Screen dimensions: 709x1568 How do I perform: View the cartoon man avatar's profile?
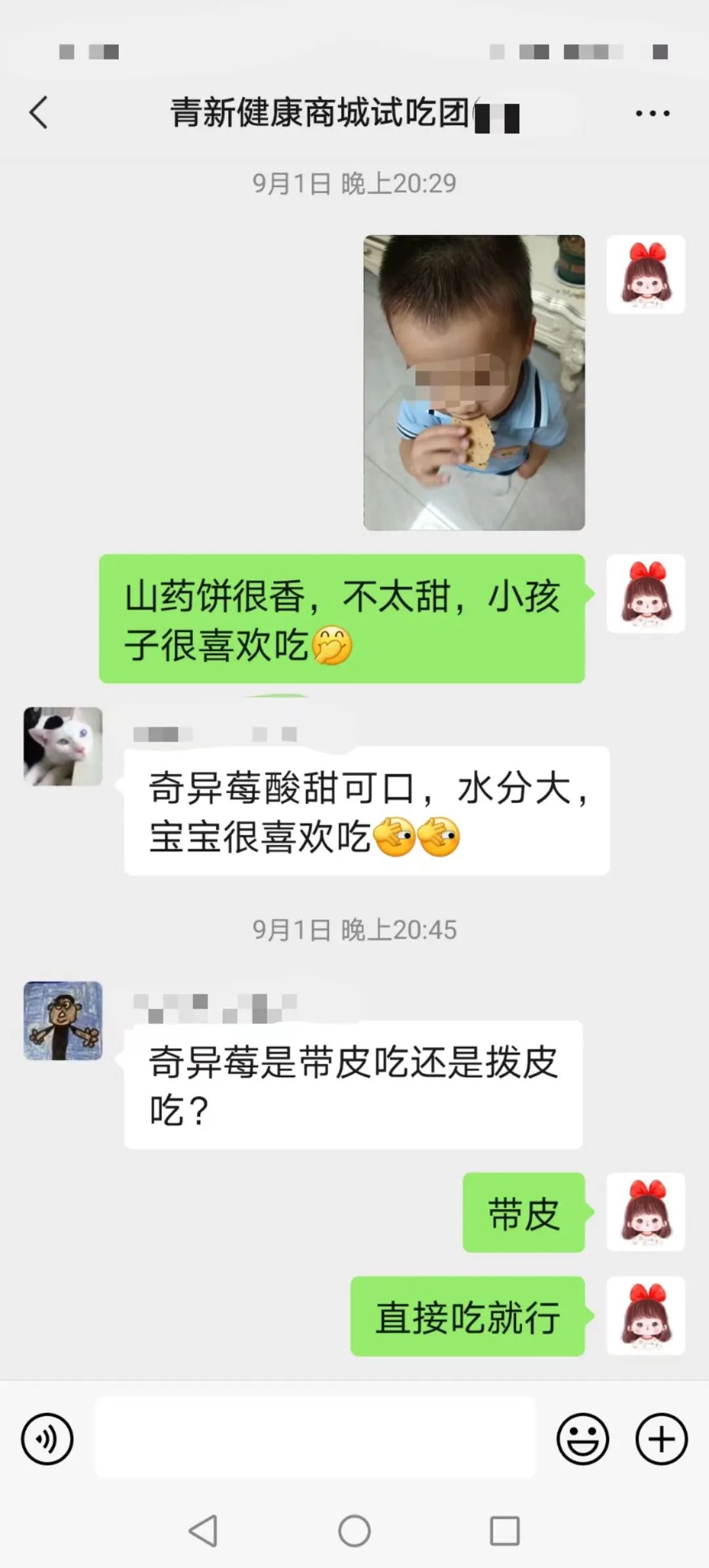[x=63, y=1021]
